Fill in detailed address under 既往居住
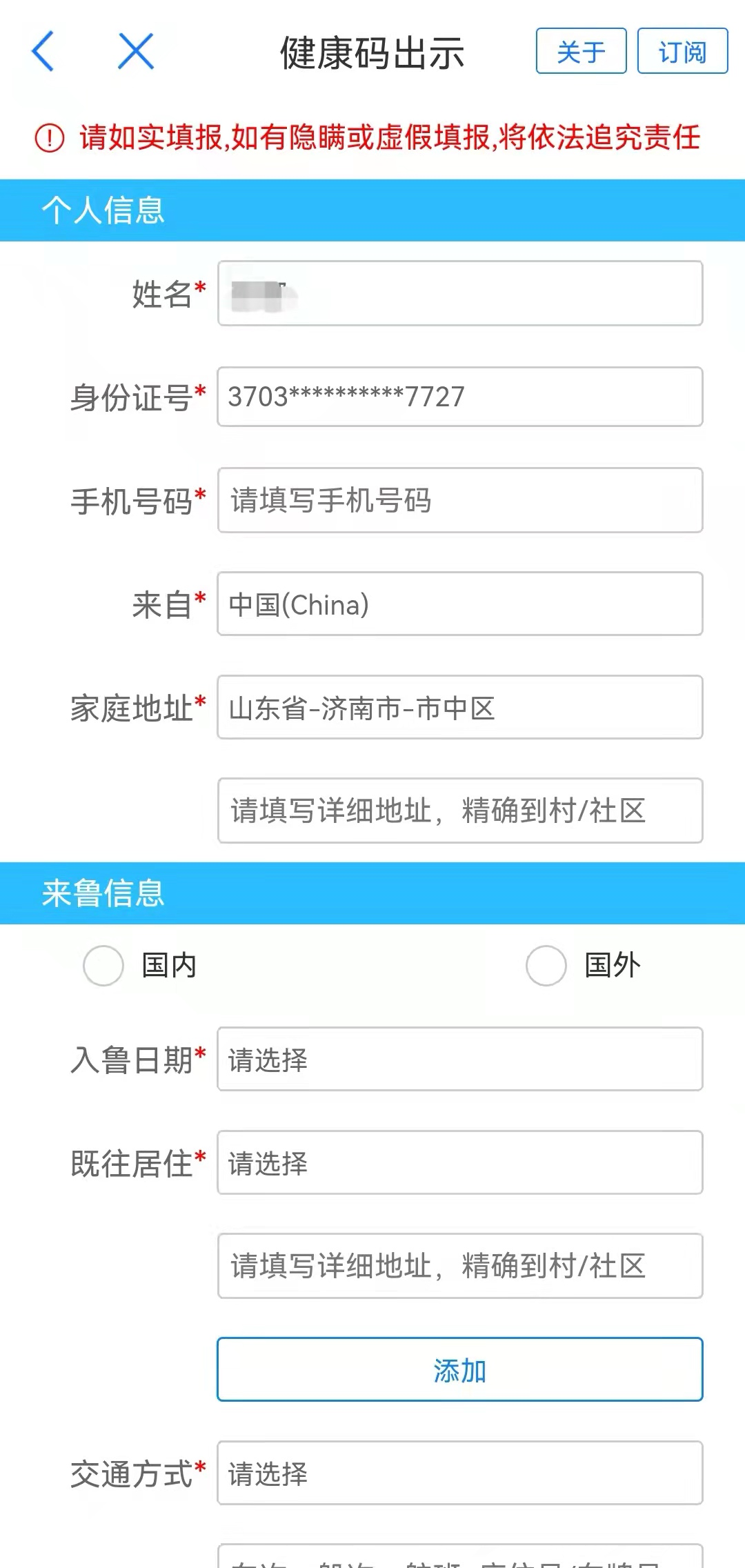 point(460,1266)
